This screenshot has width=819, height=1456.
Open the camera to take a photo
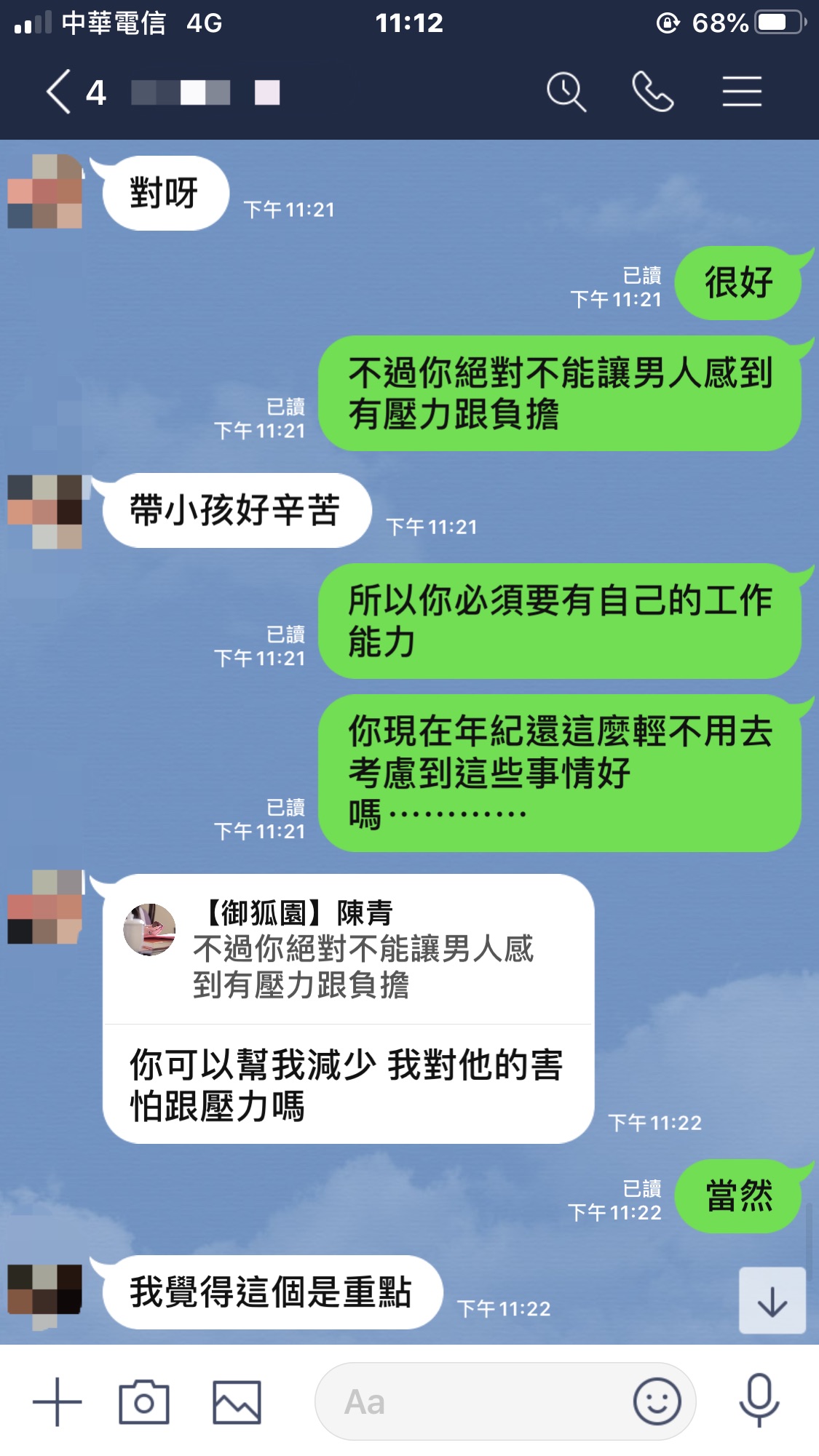[x=143, y=1401]
